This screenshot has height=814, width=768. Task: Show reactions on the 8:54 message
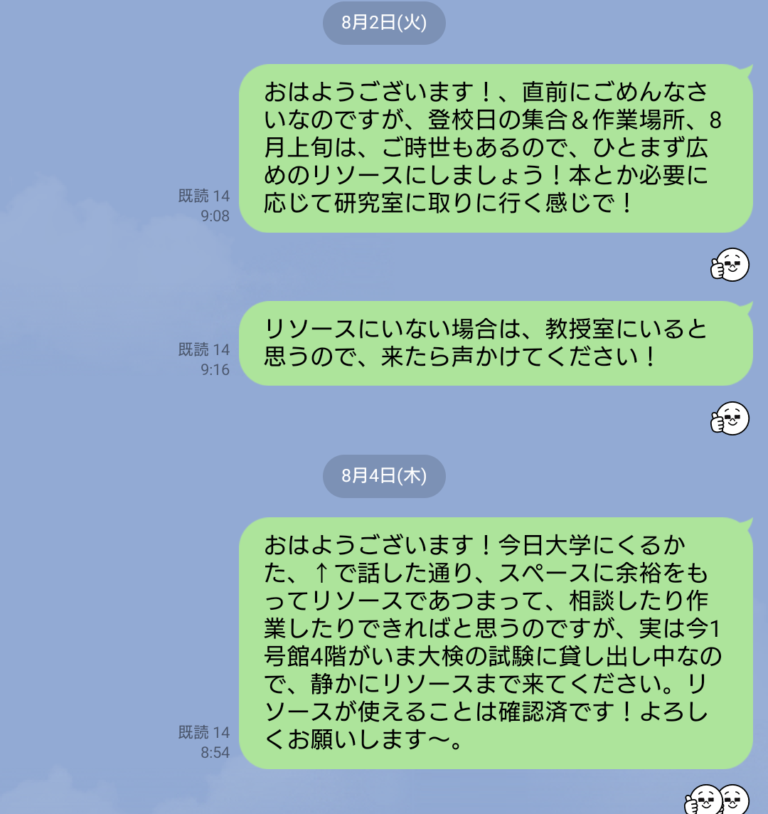[719, 800]
